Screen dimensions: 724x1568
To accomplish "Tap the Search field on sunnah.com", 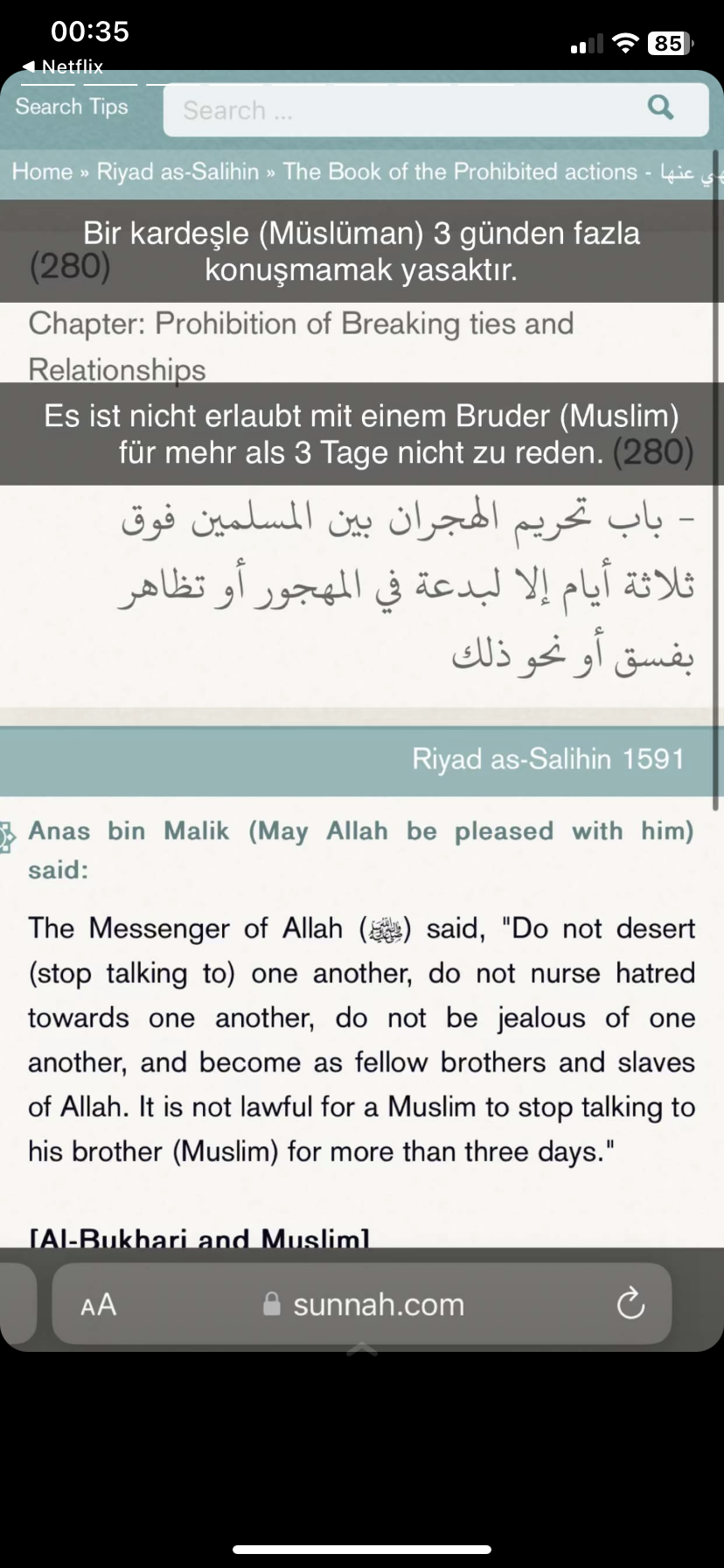I will coord(435,110).
